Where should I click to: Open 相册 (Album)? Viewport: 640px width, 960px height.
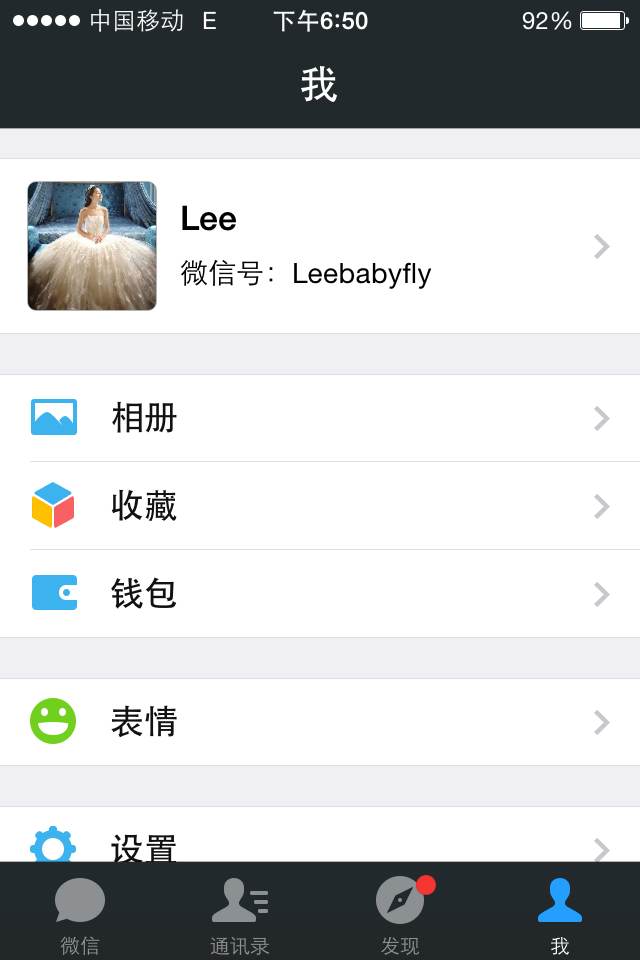[320, 418]
